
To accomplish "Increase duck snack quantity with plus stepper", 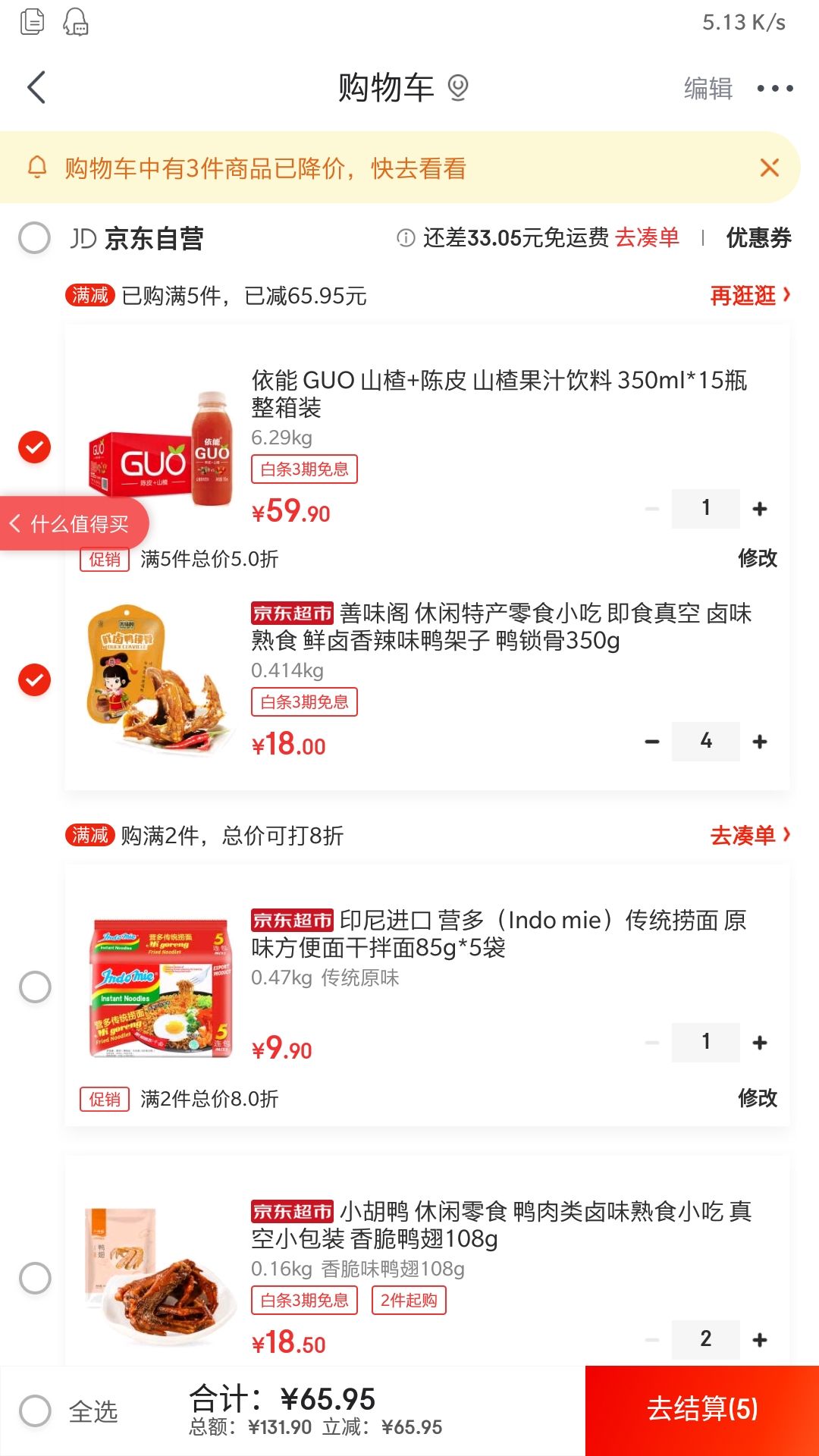I will (761, 741).
